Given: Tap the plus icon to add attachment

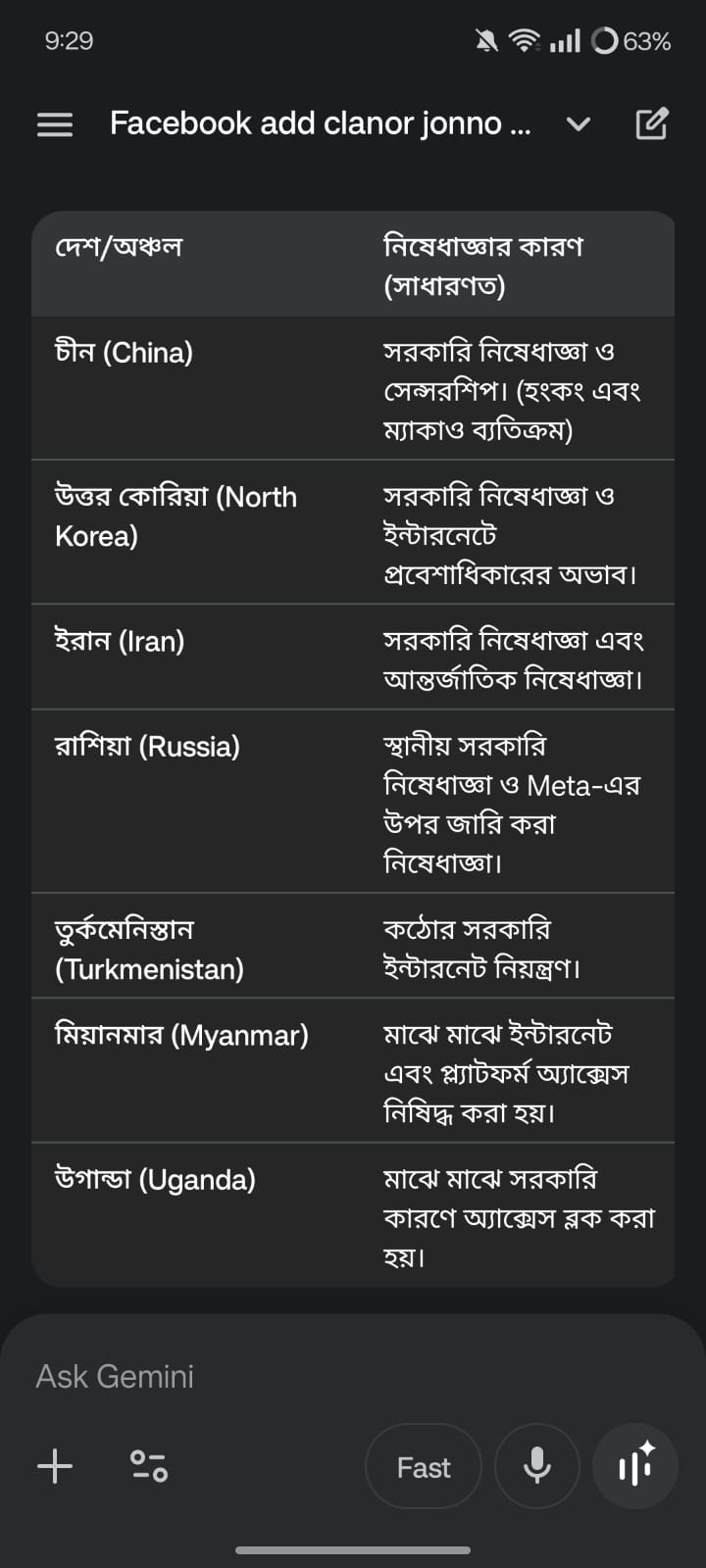Looking at the screenshot, I should coord(55,1466).
